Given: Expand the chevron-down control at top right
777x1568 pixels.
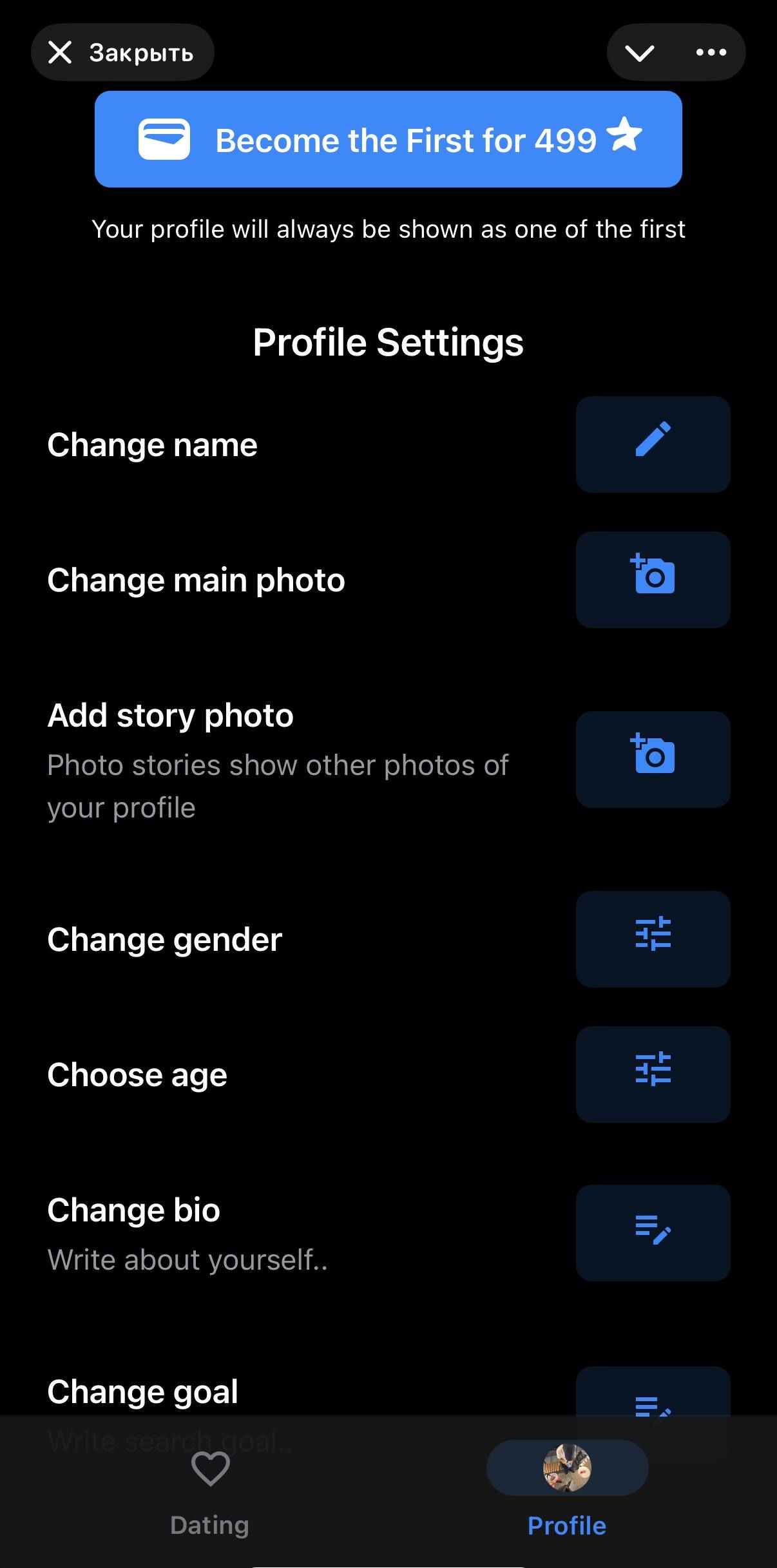Looking at the screenshot, I should coord(640,53).
